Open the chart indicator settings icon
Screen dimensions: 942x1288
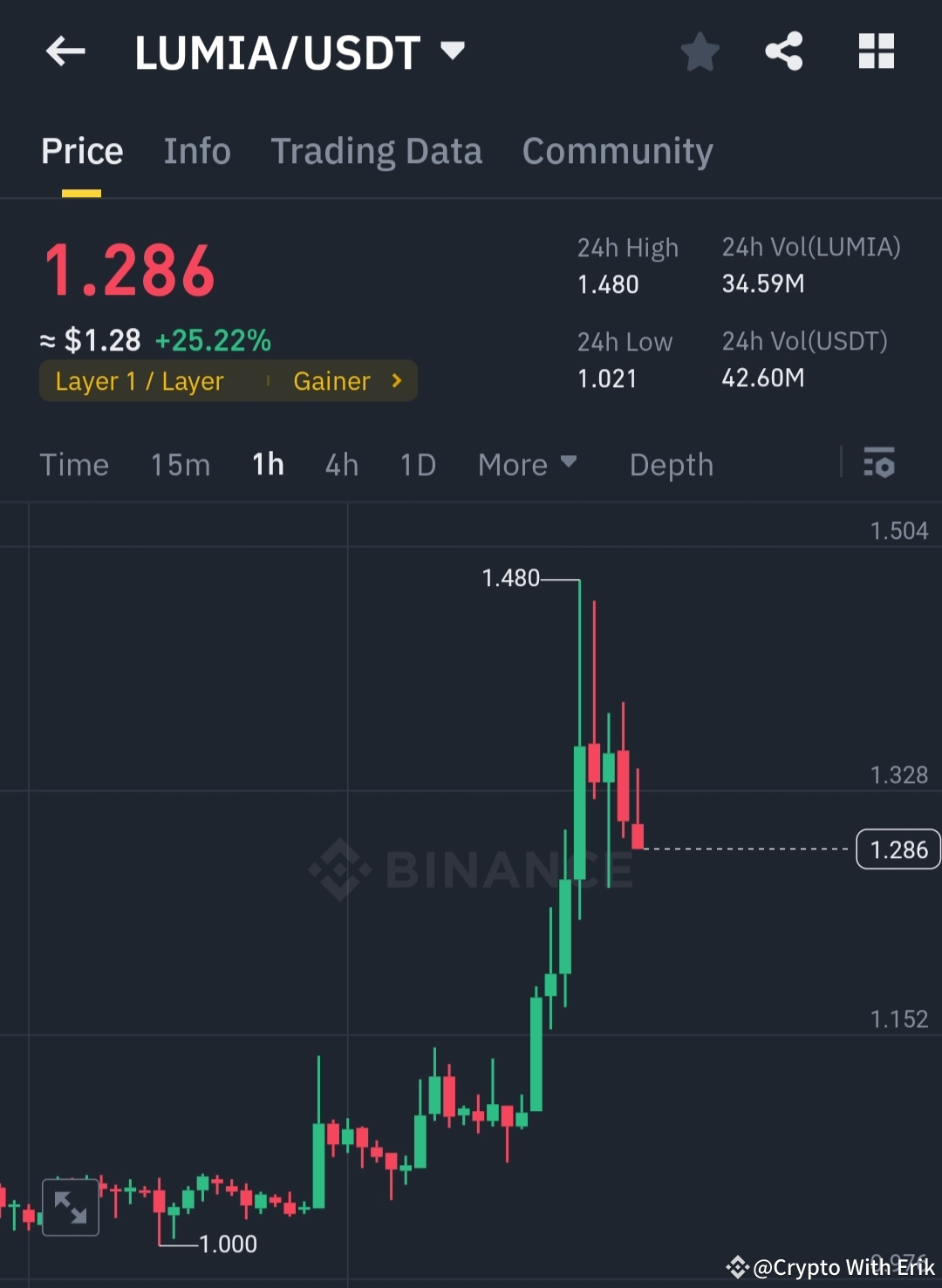click(879, 464)
